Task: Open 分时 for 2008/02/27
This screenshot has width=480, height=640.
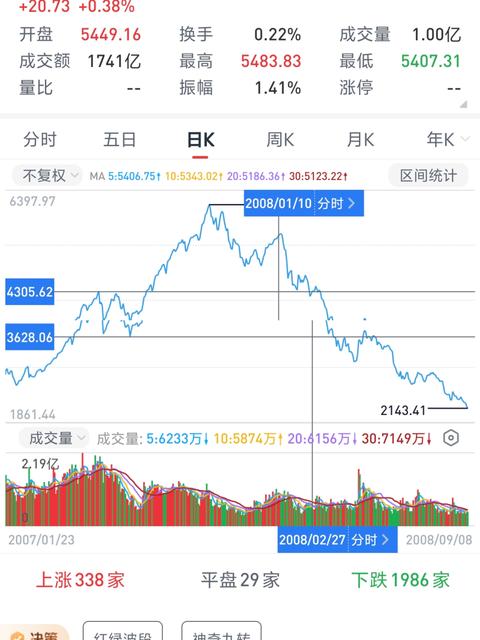Action: (x=338, y=540)
